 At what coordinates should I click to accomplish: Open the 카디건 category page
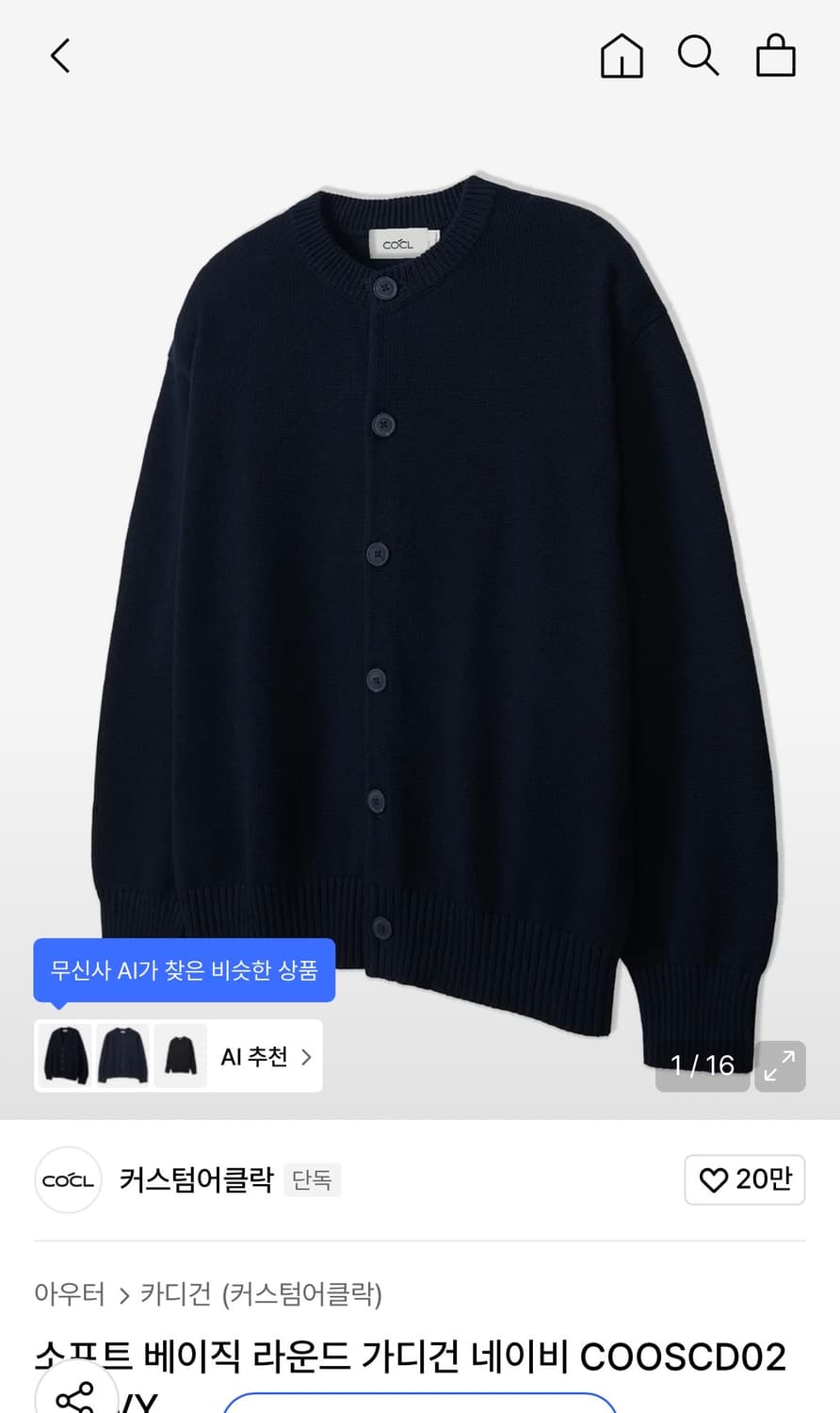[176, 1295]
